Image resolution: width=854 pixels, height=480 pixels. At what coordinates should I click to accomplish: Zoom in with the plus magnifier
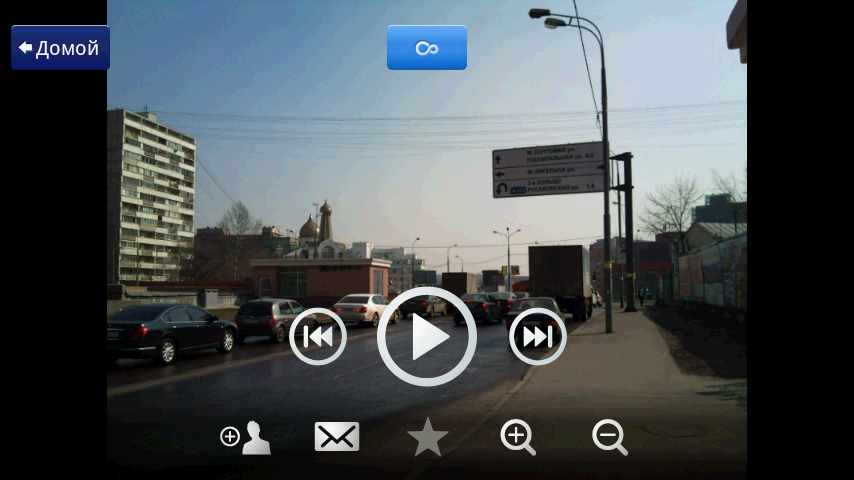(x=518, y=437)
